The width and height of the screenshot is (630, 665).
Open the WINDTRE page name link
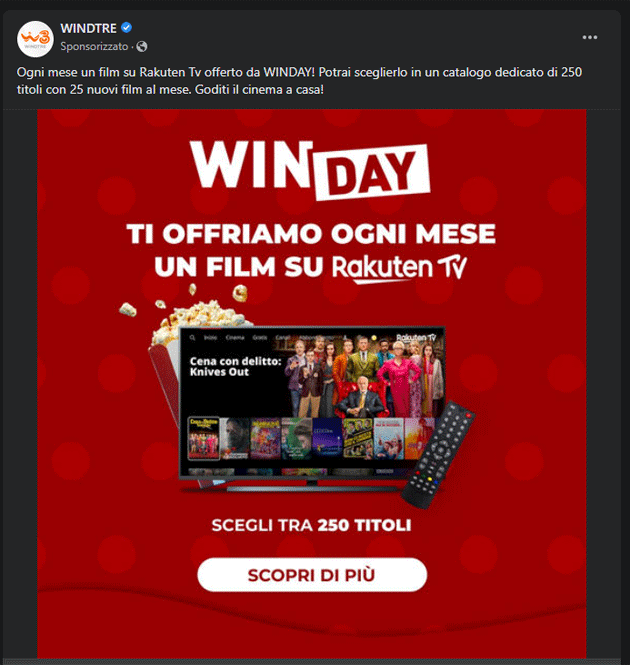tap(88, 28)
